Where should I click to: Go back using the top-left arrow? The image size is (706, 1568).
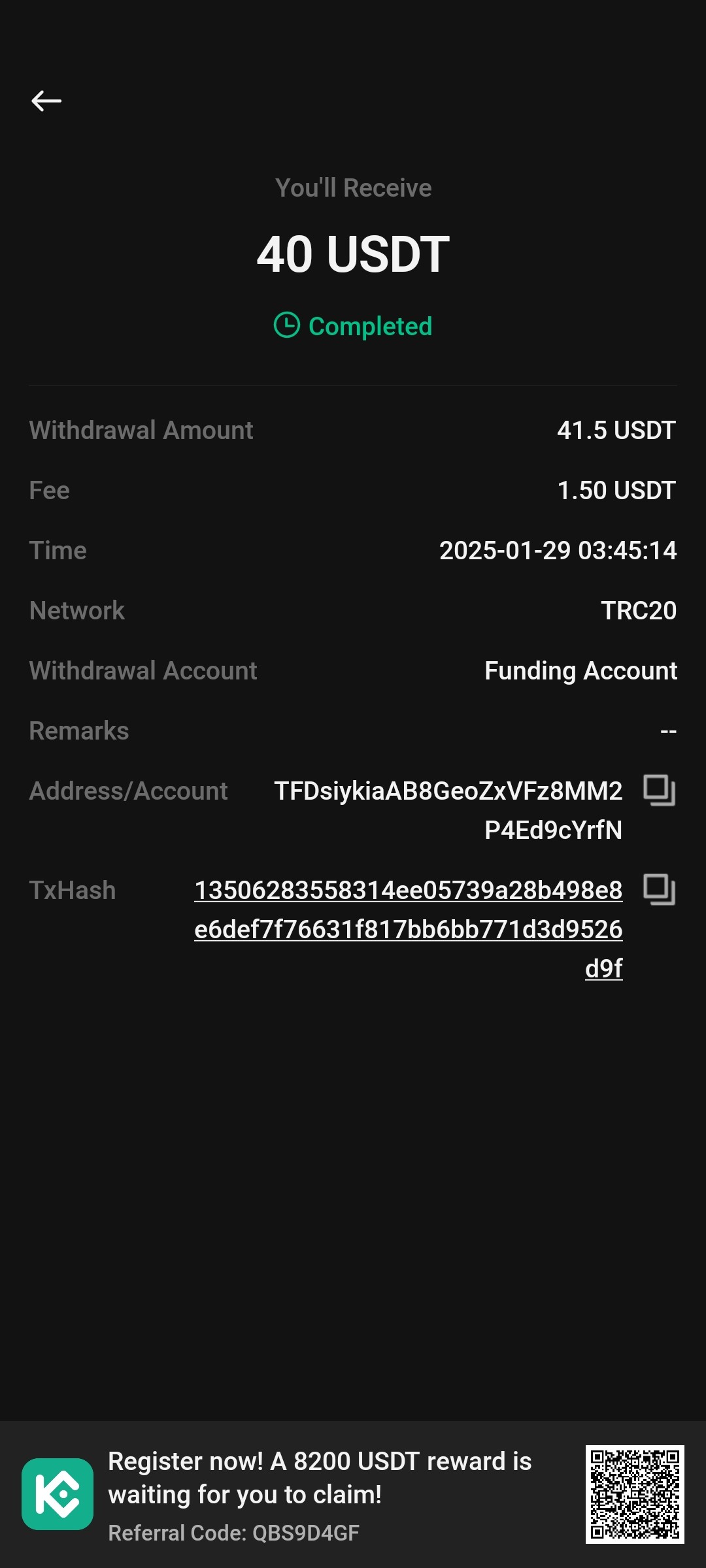[46, 101]
